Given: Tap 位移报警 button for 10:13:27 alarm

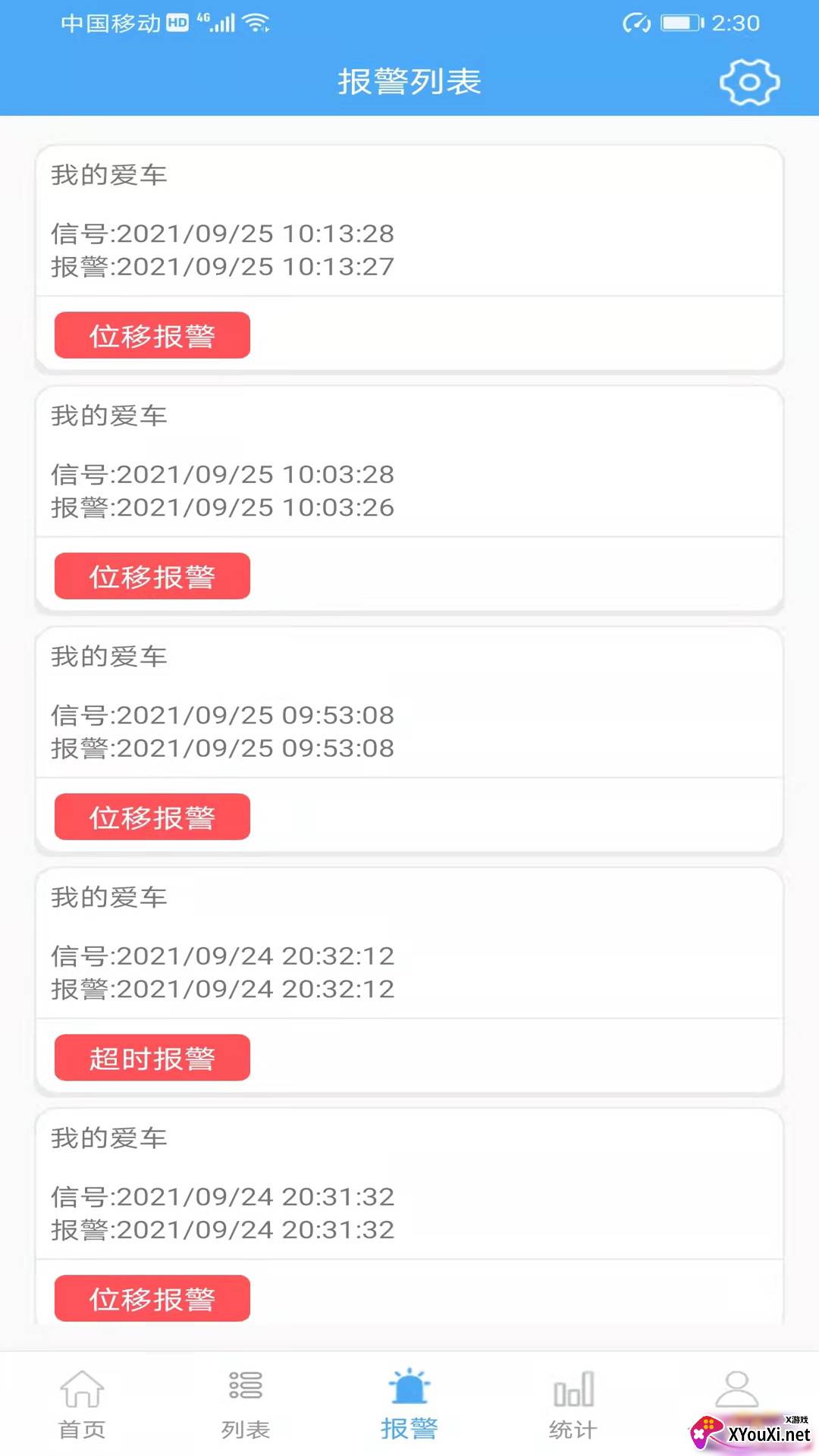Looking at the screenshot, I should pos(152,335).
